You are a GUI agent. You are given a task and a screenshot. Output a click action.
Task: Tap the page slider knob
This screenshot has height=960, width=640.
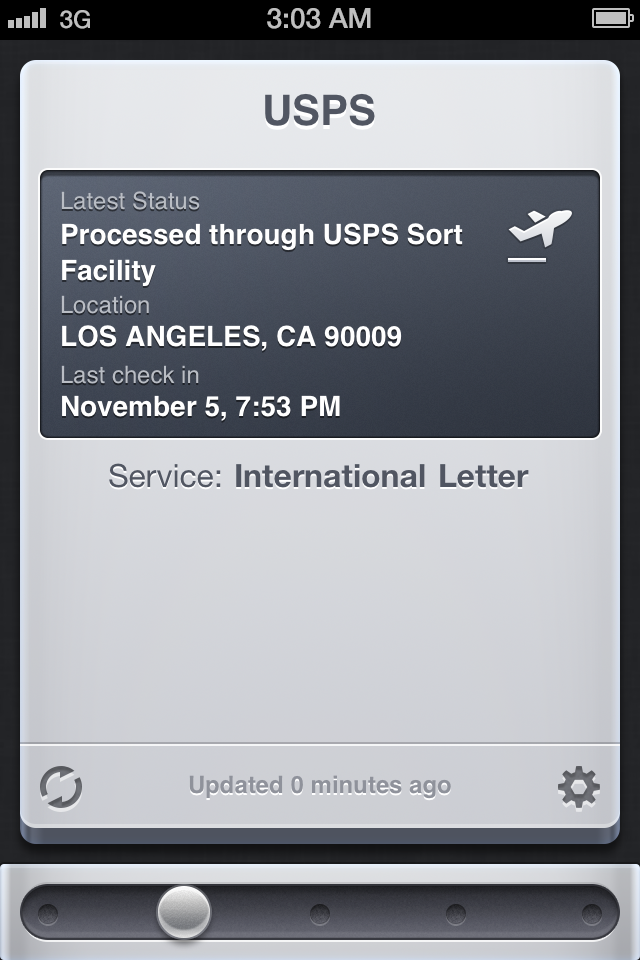pos(184,912)
